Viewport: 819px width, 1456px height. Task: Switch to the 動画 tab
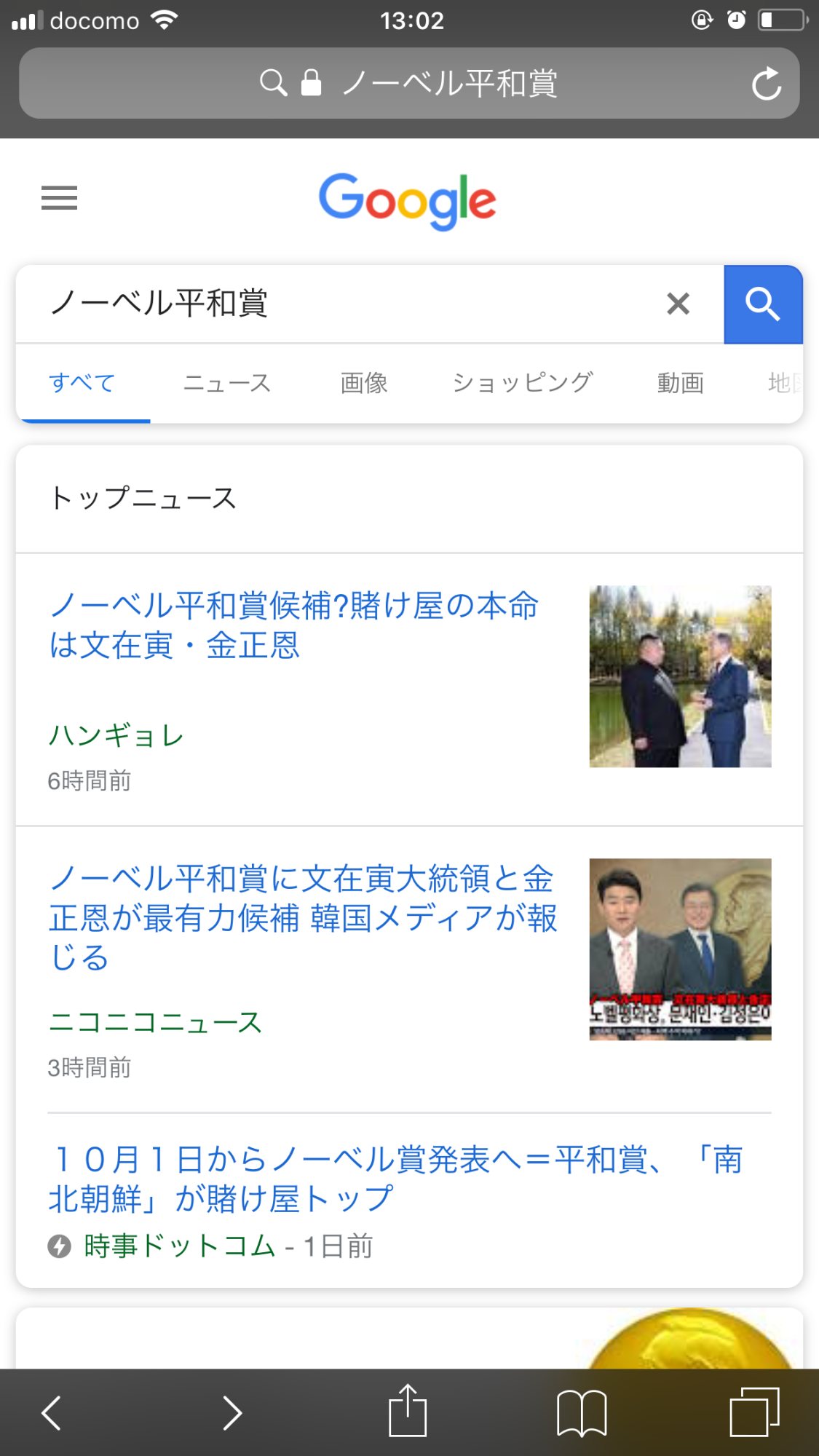click(x=680, y=383)
